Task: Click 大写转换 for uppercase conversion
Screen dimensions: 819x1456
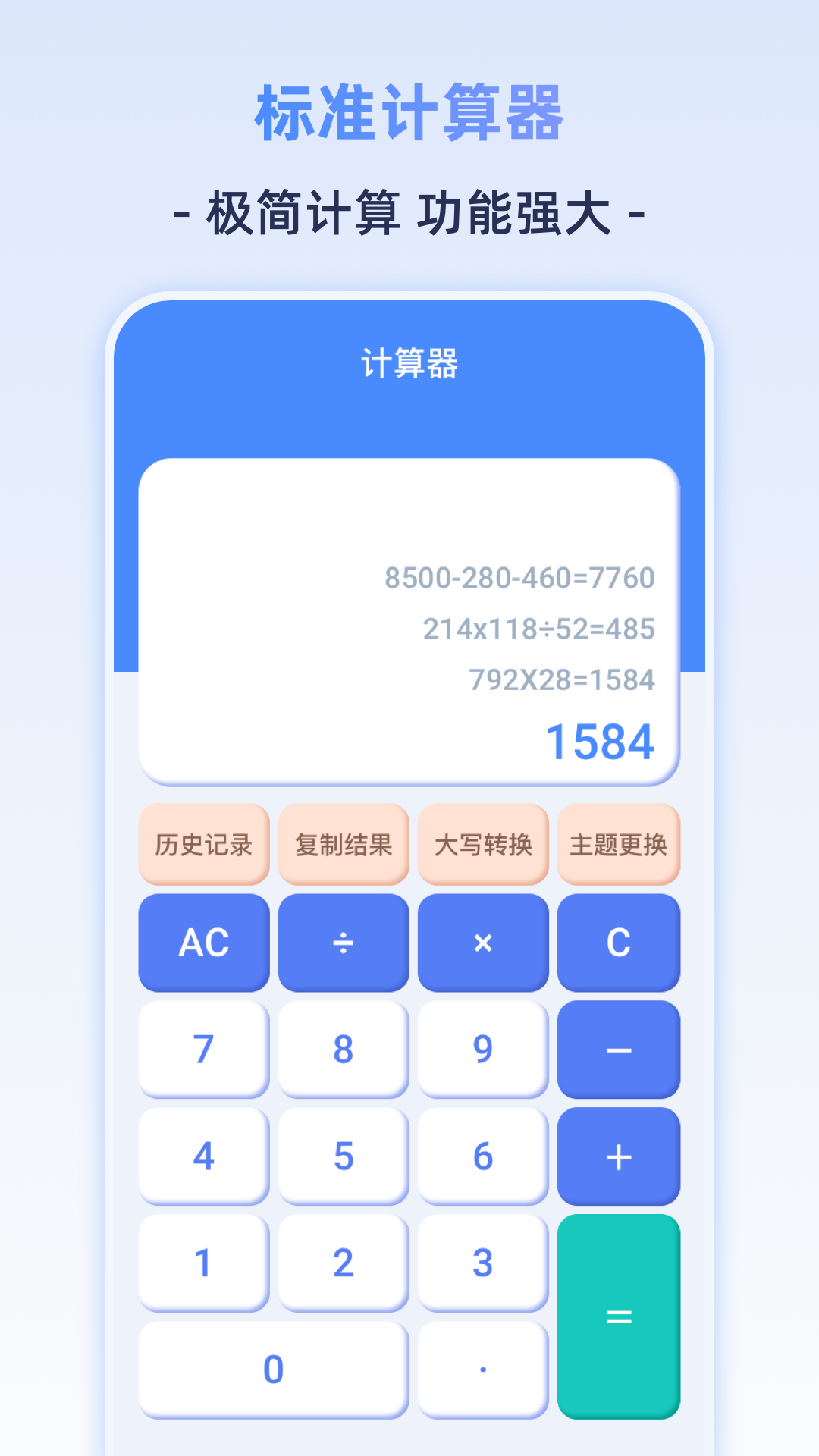Action: (482, 844)
